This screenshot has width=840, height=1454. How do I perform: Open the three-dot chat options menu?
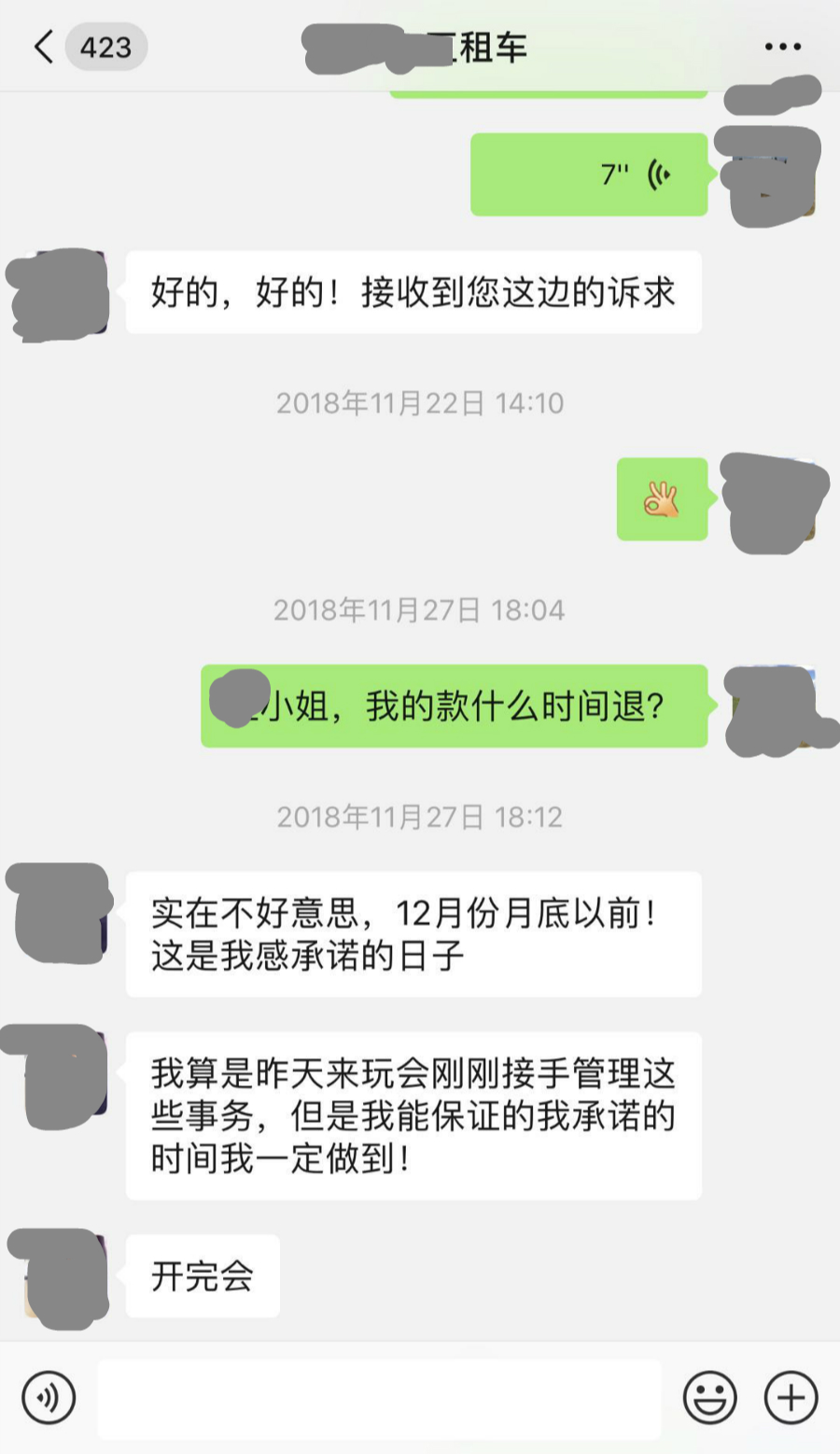[782, 47]
